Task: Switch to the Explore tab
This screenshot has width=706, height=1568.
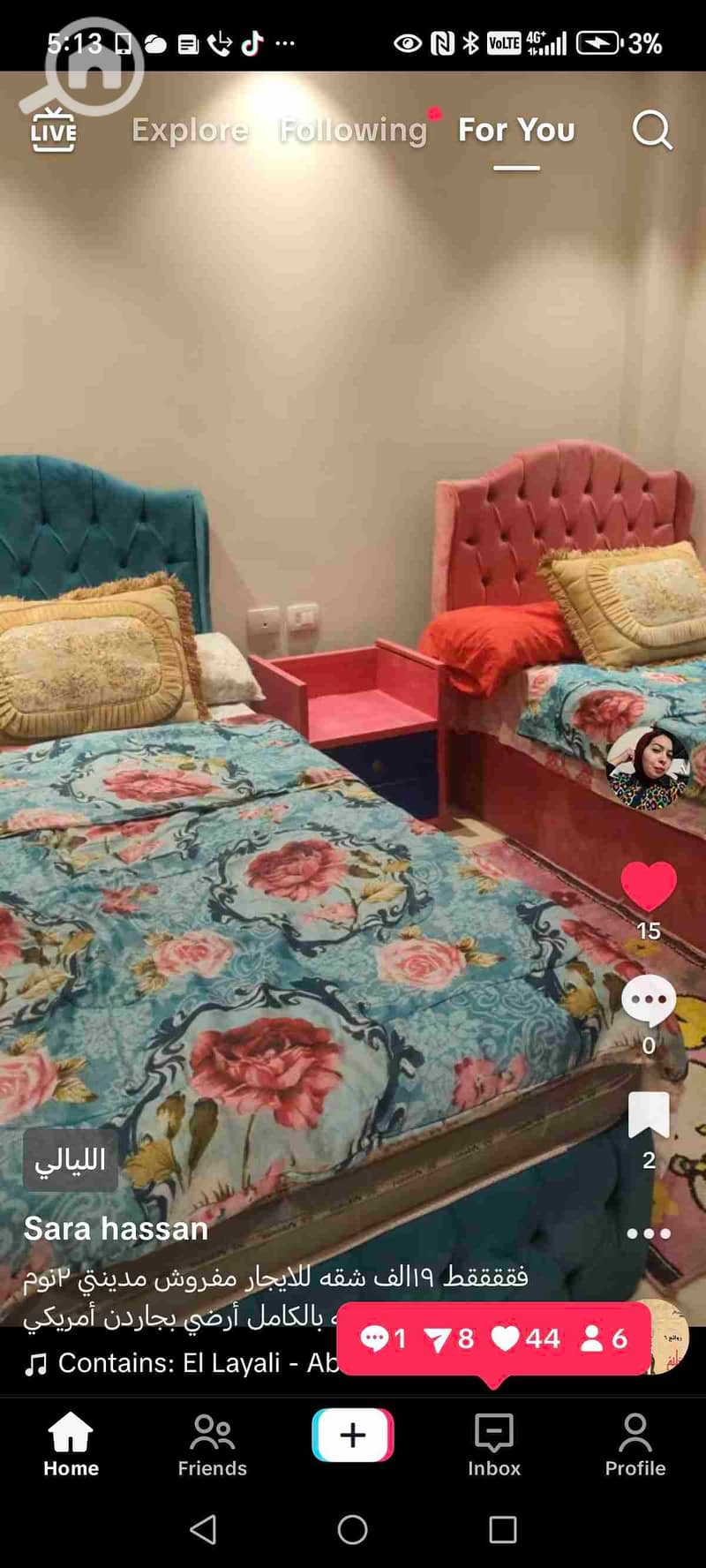Action: tap(190, 131)
